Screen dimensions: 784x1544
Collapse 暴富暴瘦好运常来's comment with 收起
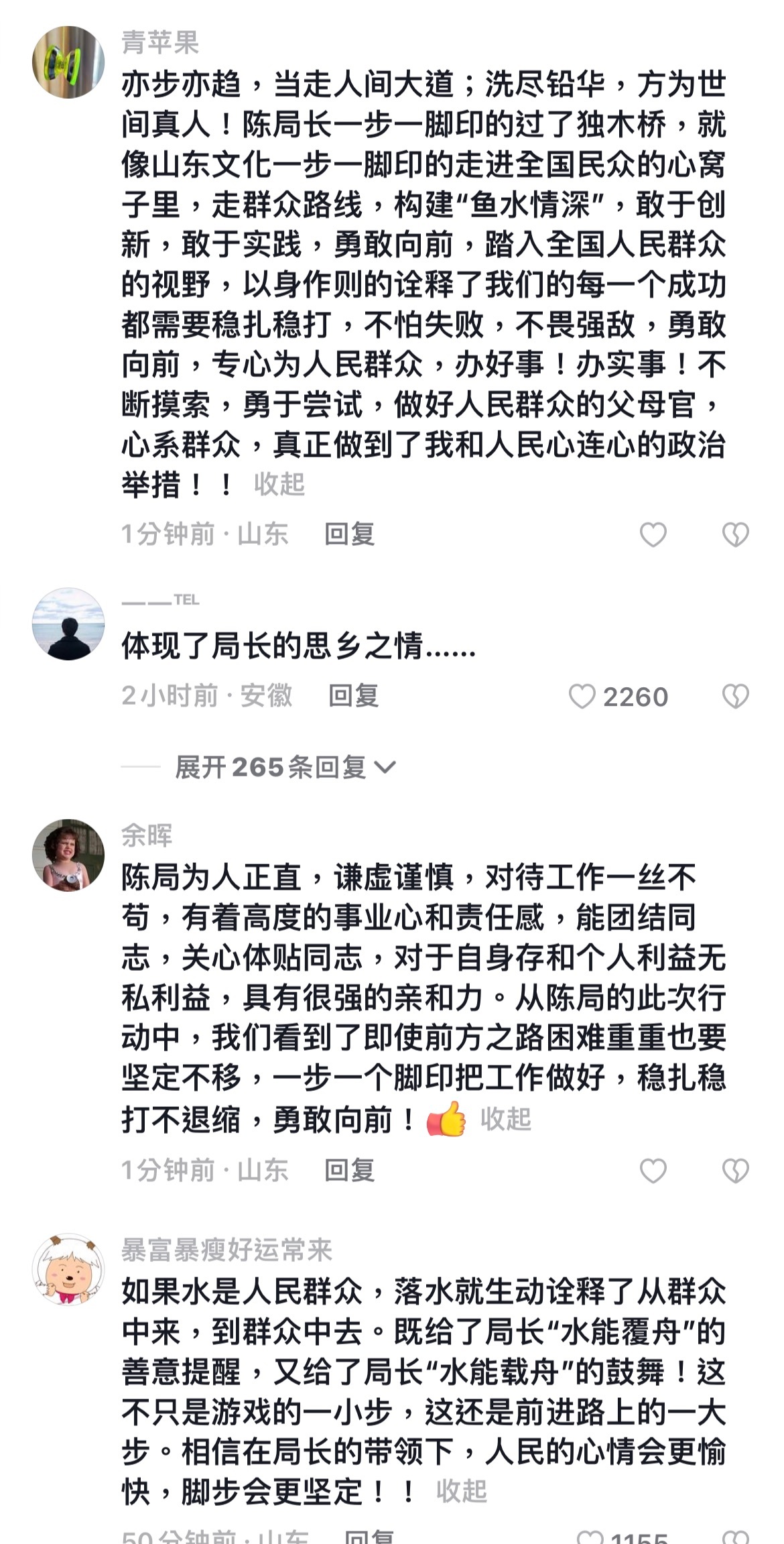coord(462,1491)
